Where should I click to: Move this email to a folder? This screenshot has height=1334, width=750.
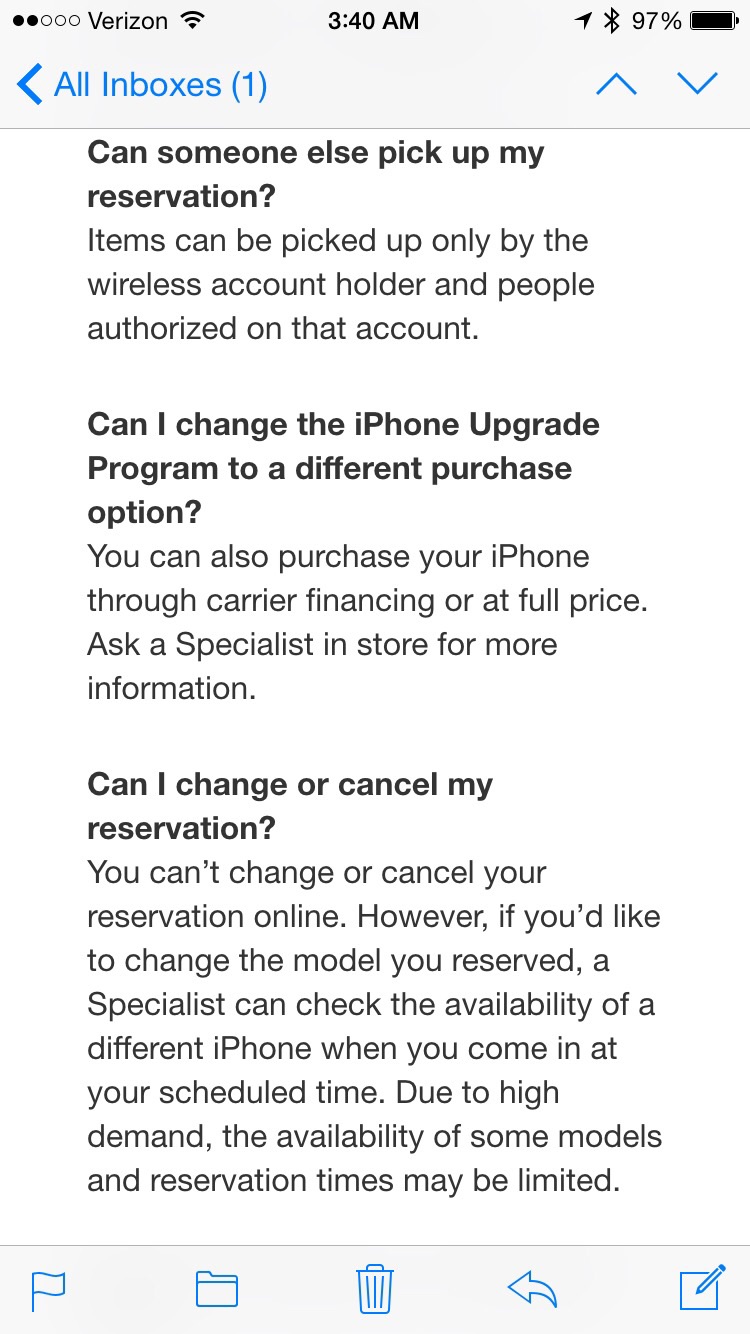point(217,1289)
